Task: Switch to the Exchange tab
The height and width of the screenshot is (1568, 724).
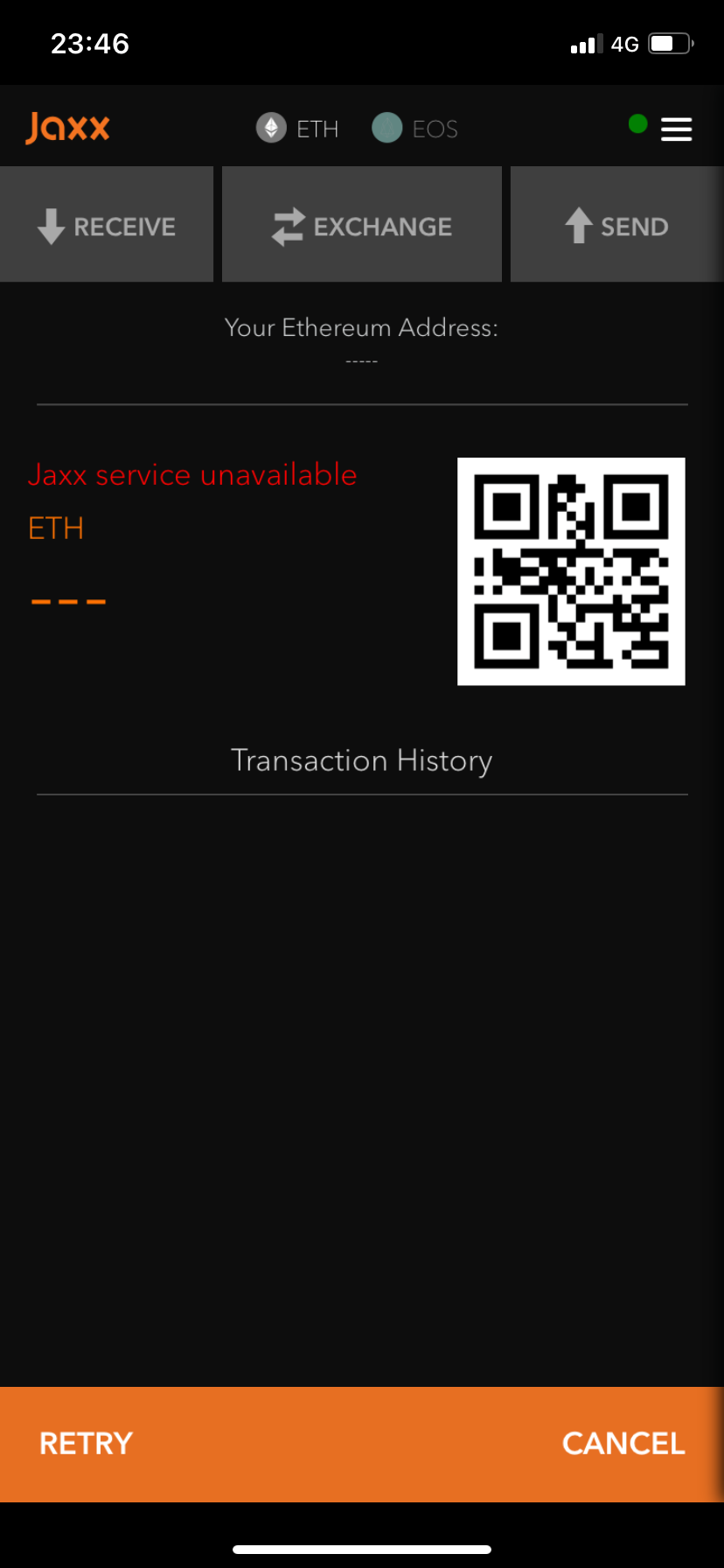Action: point(361,225)
